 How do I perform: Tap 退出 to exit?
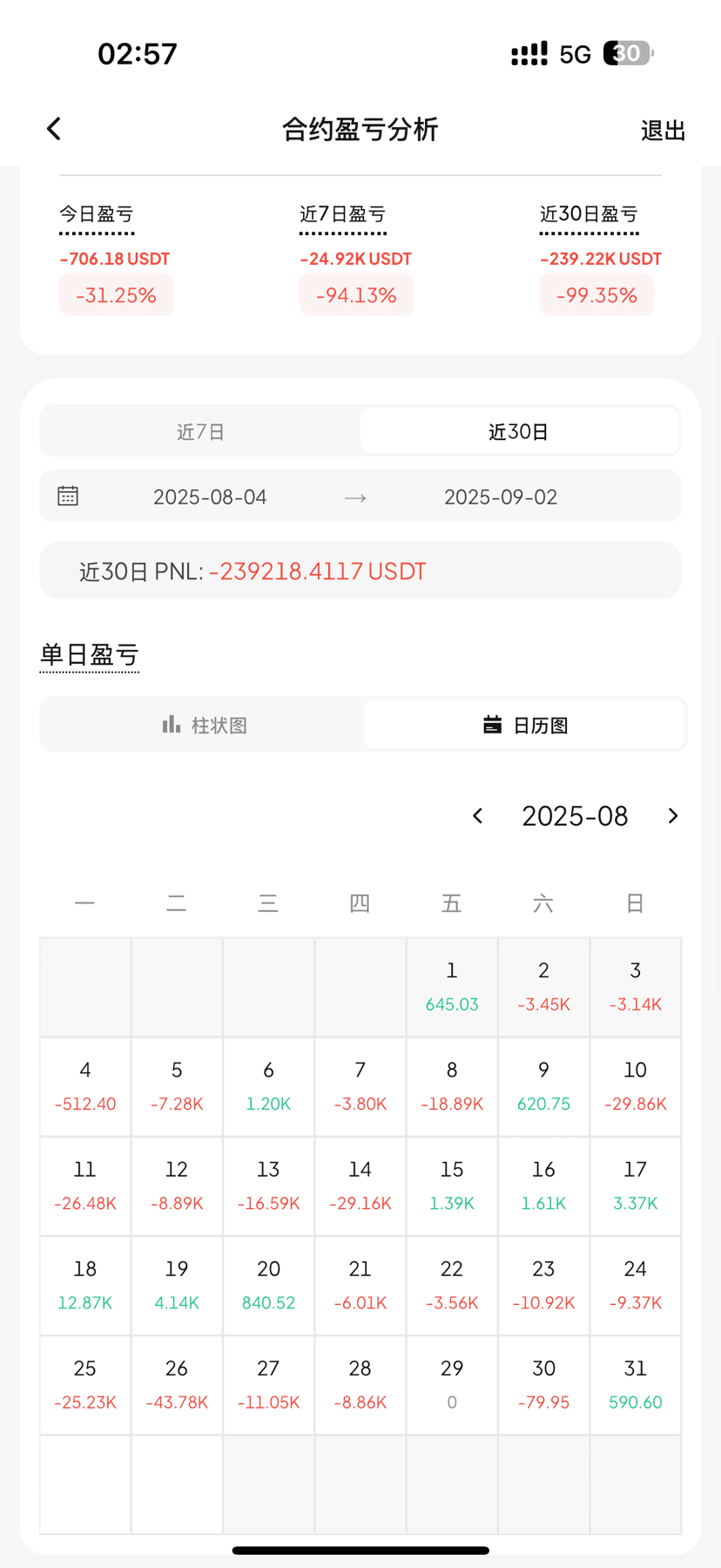tap(663, 131)
